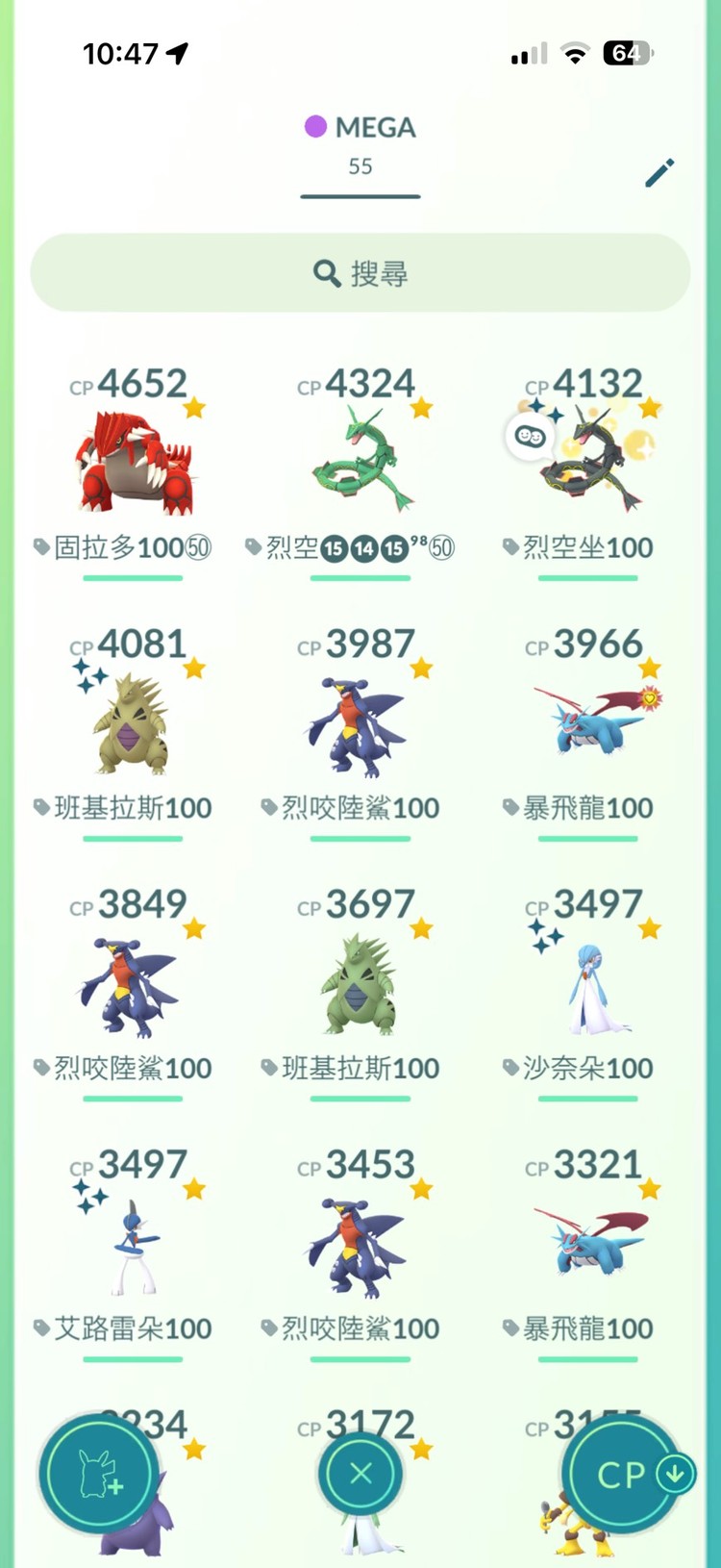The width and height of the screenshot is (721, 1568).
Task: Tap the Pikachu selection icon at bottom left
Action: [96, 1474]
